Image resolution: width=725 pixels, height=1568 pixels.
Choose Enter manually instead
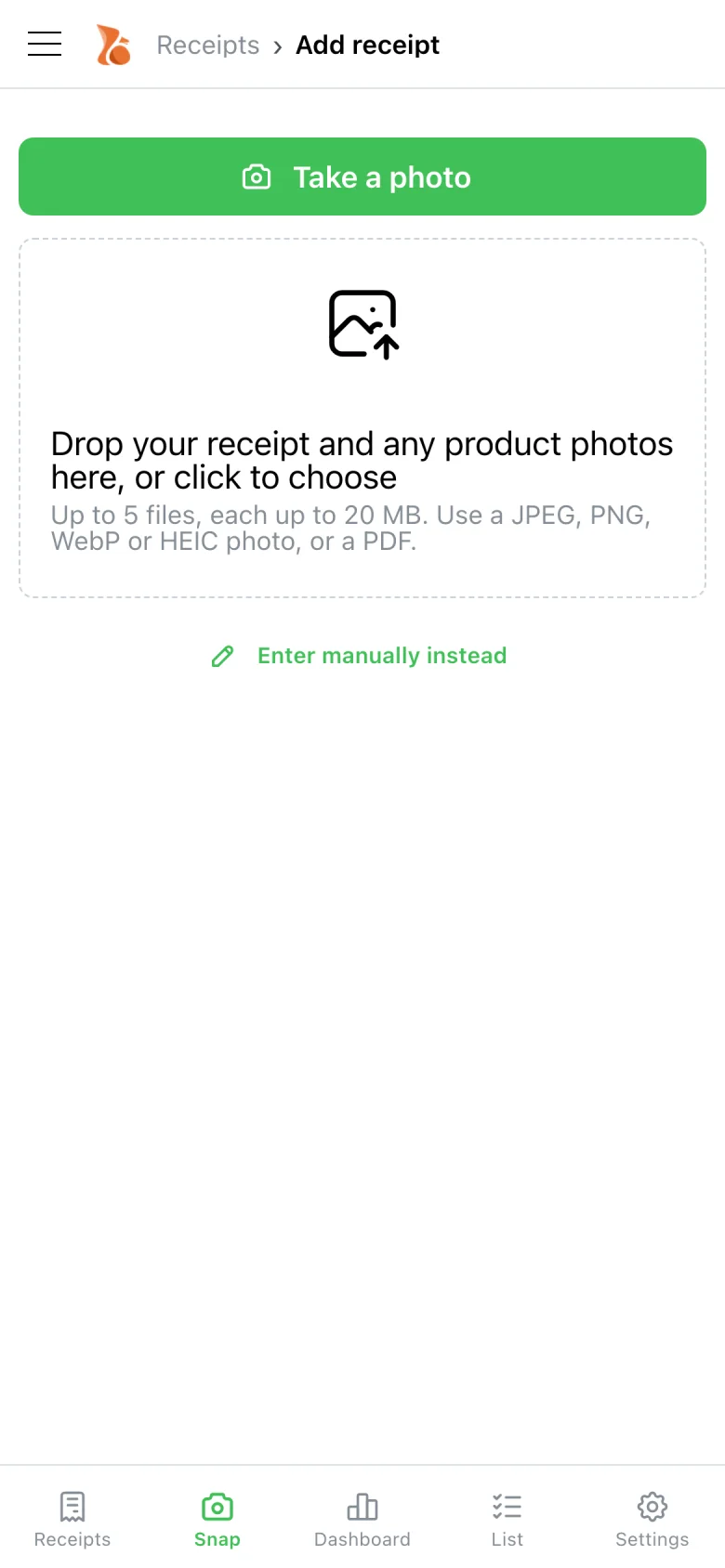coord(359,656)
